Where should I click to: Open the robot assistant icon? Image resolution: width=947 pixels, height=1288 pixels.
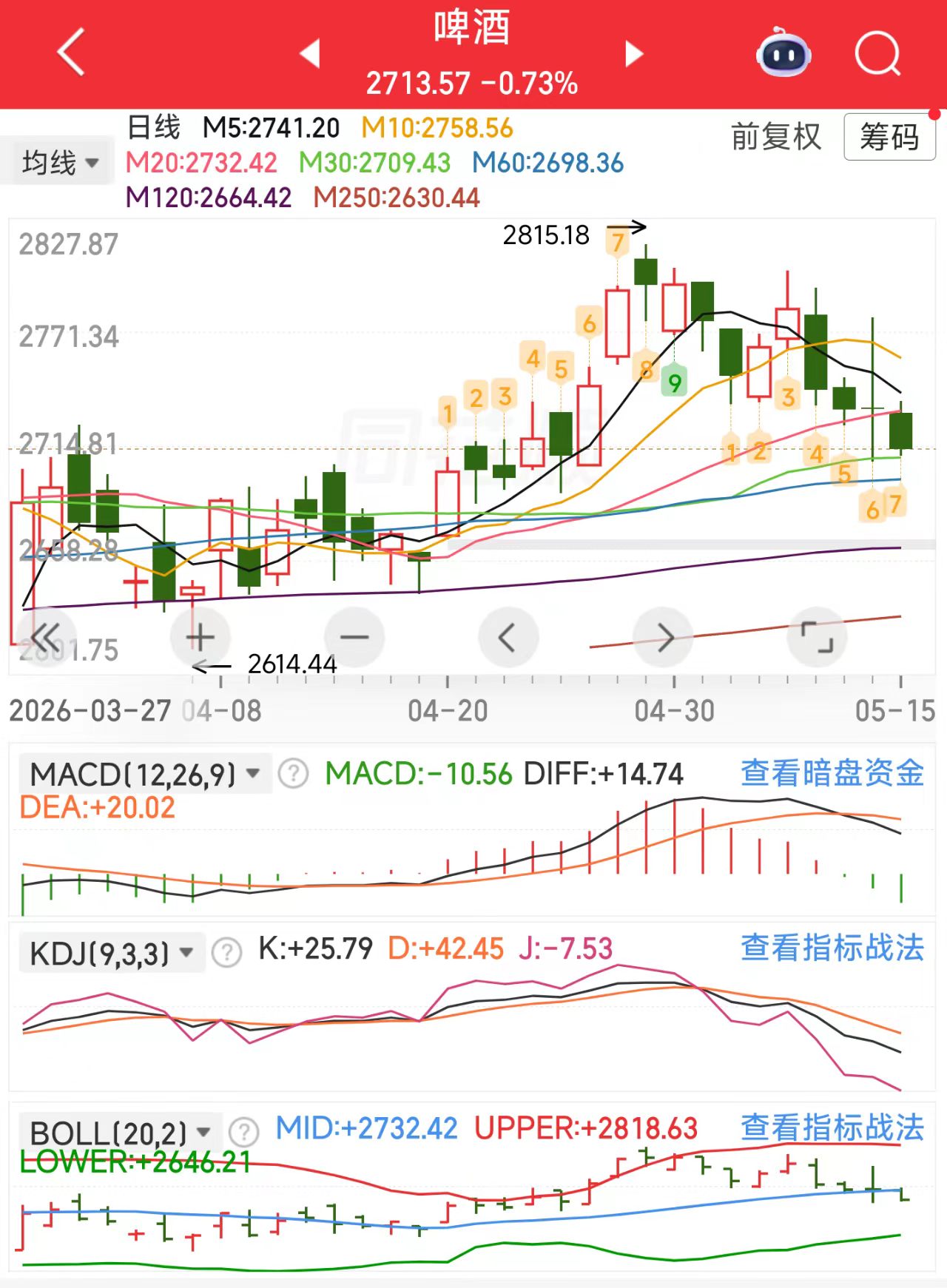(x=783, y=52)
